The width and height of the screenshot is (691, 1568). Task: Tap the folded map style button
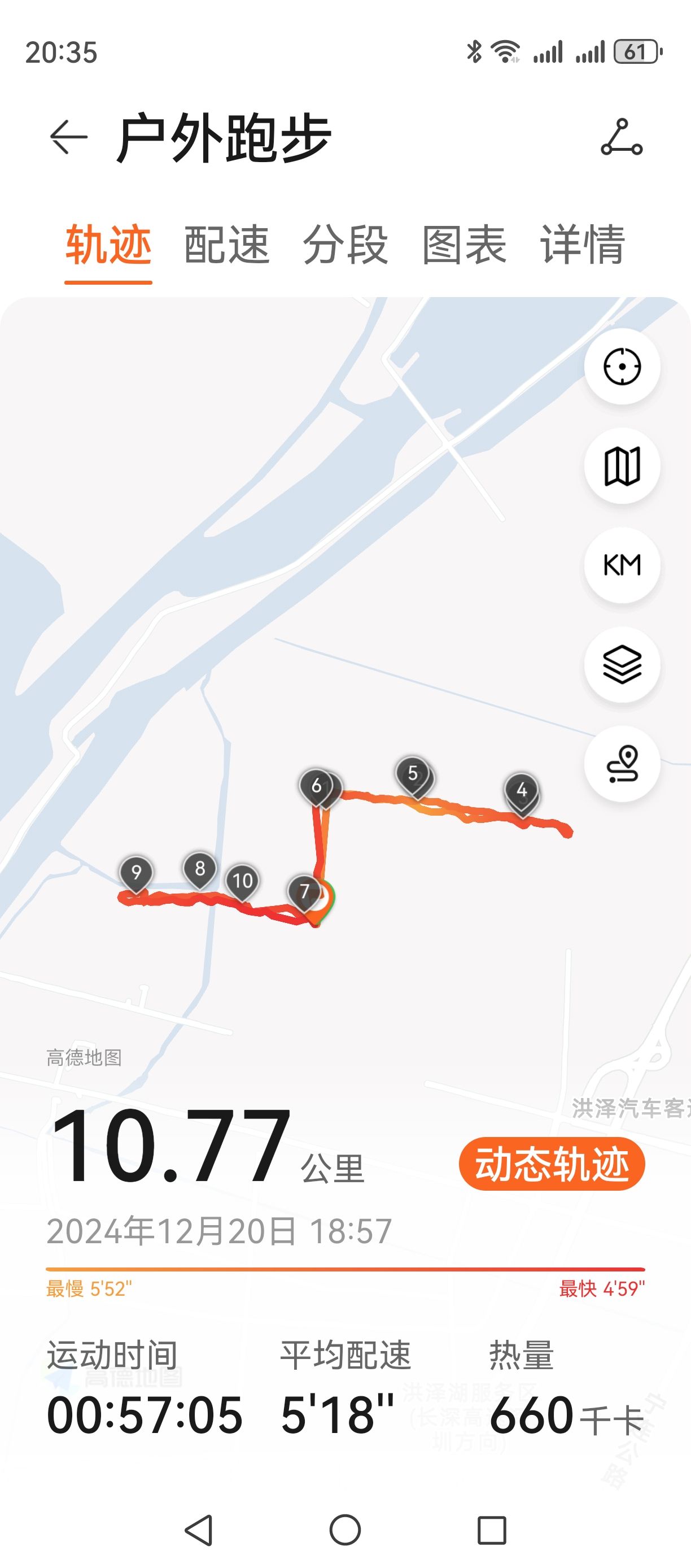(x=622, y=465)
